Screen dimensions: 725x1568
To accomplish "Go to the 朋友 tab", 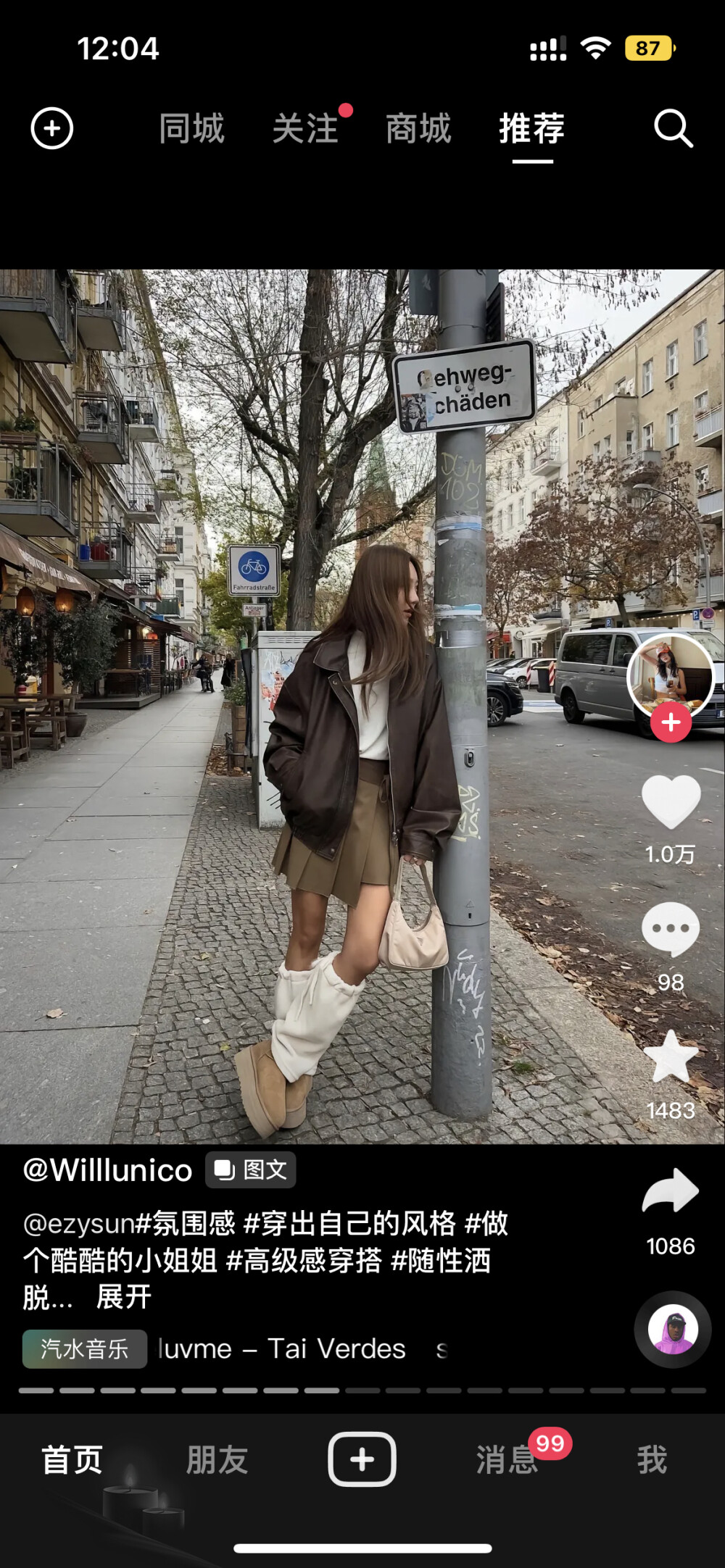I will coord(217,1460).
